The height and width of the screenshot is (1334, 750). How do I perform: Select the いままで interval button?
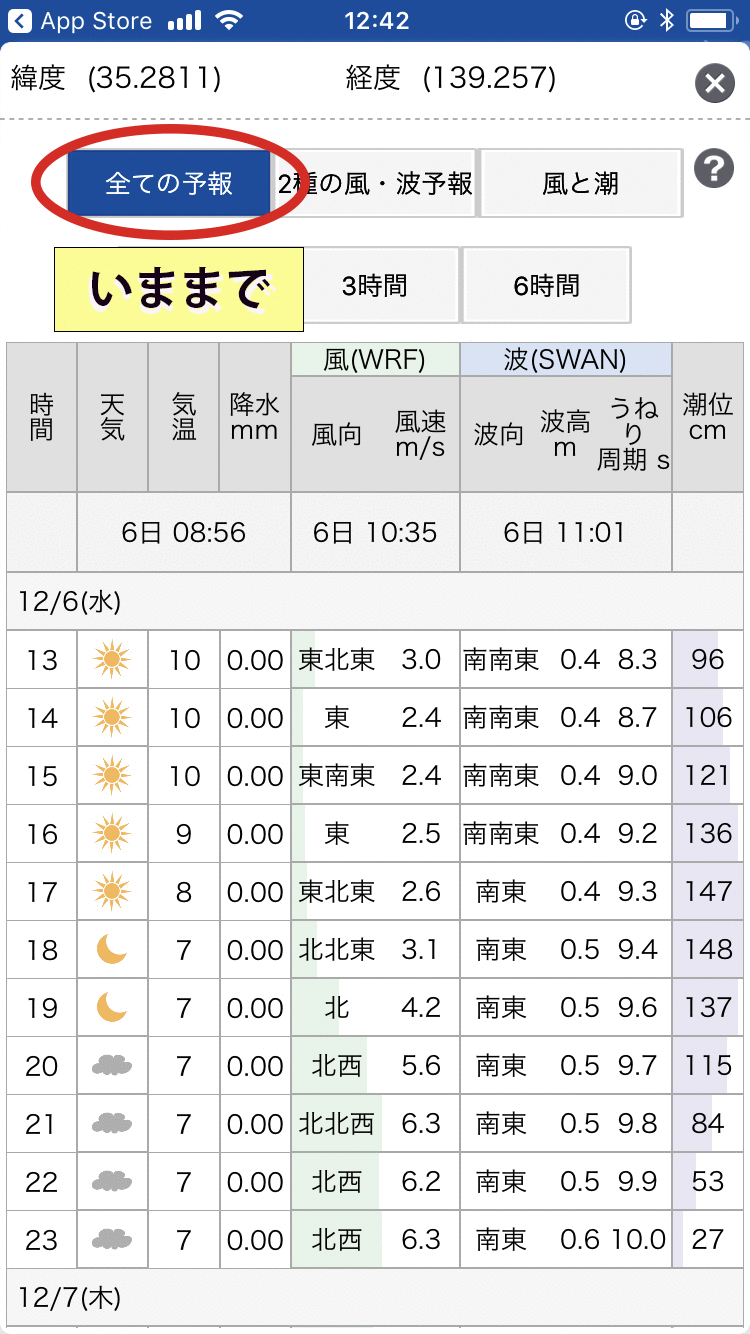coord(179,289)
